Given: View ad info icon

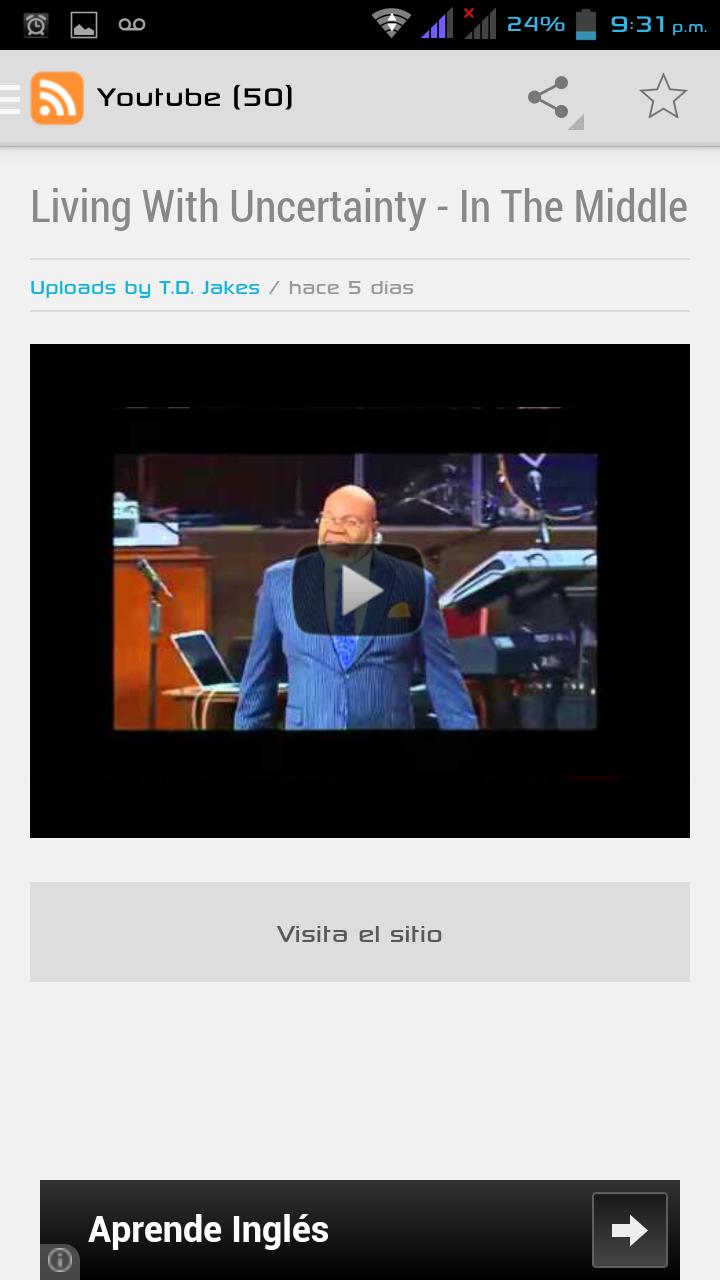Looking at the screenshot, I should (60, 1261).
